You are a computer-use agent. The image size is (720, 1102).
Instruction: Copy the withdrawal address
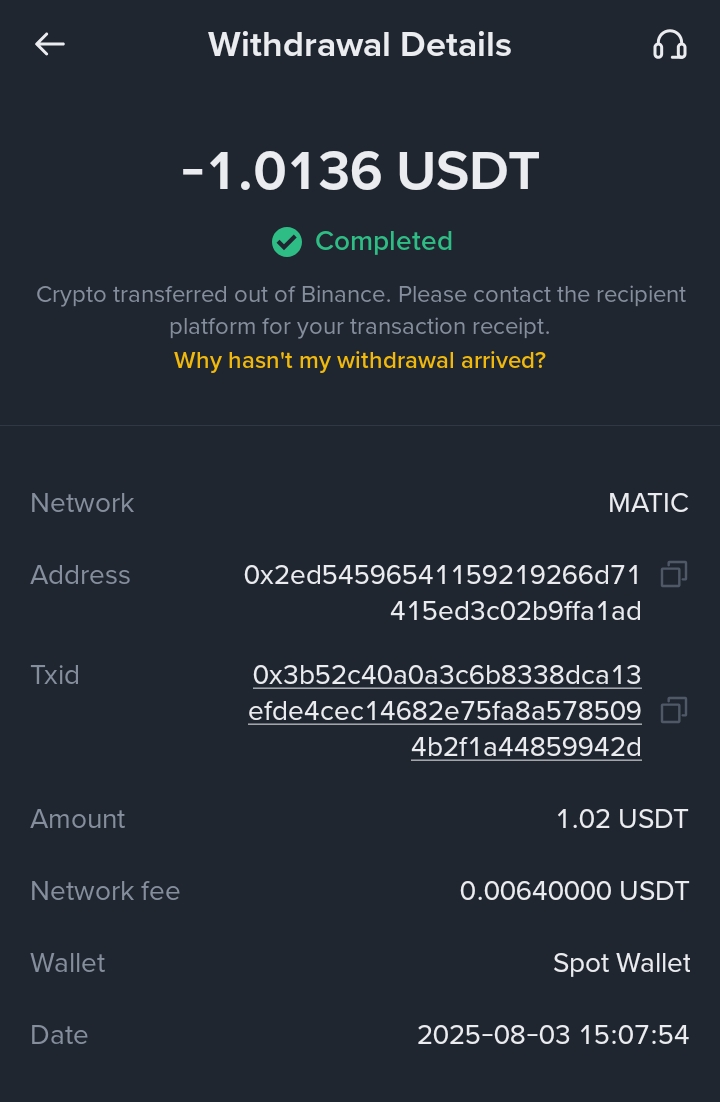pyautogui.click(x=673, y=575)
